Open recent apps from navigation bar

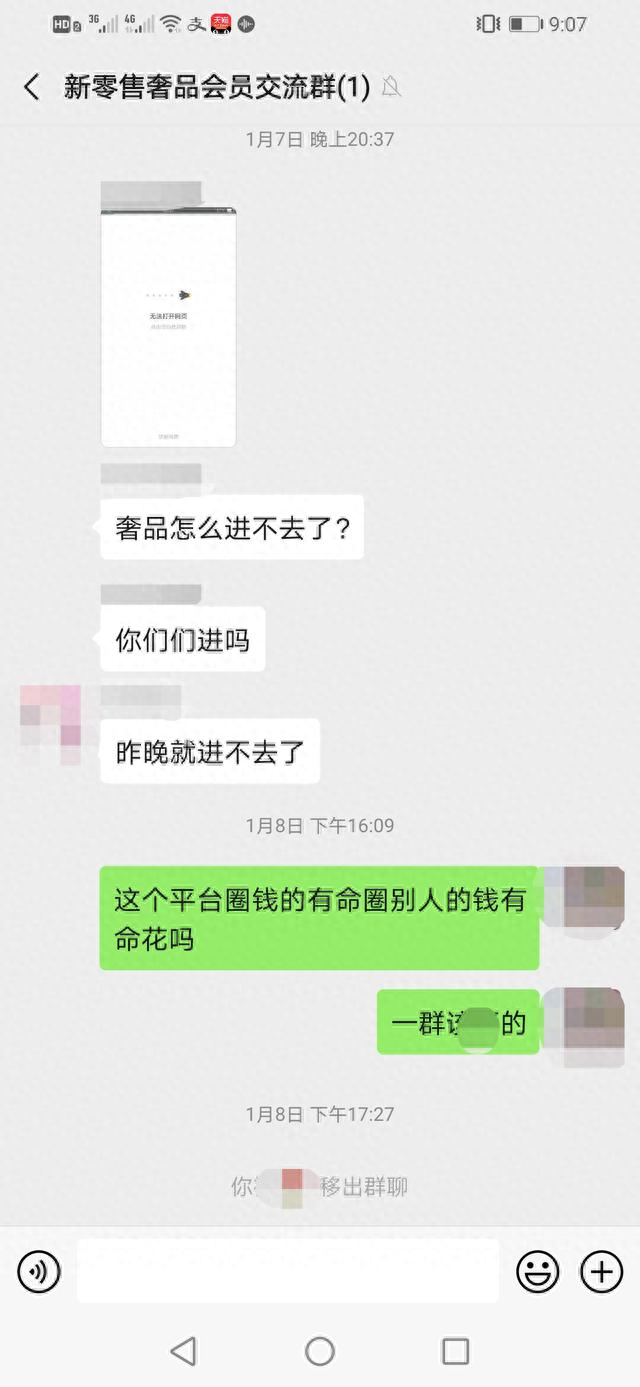[x=455, y=1351]
